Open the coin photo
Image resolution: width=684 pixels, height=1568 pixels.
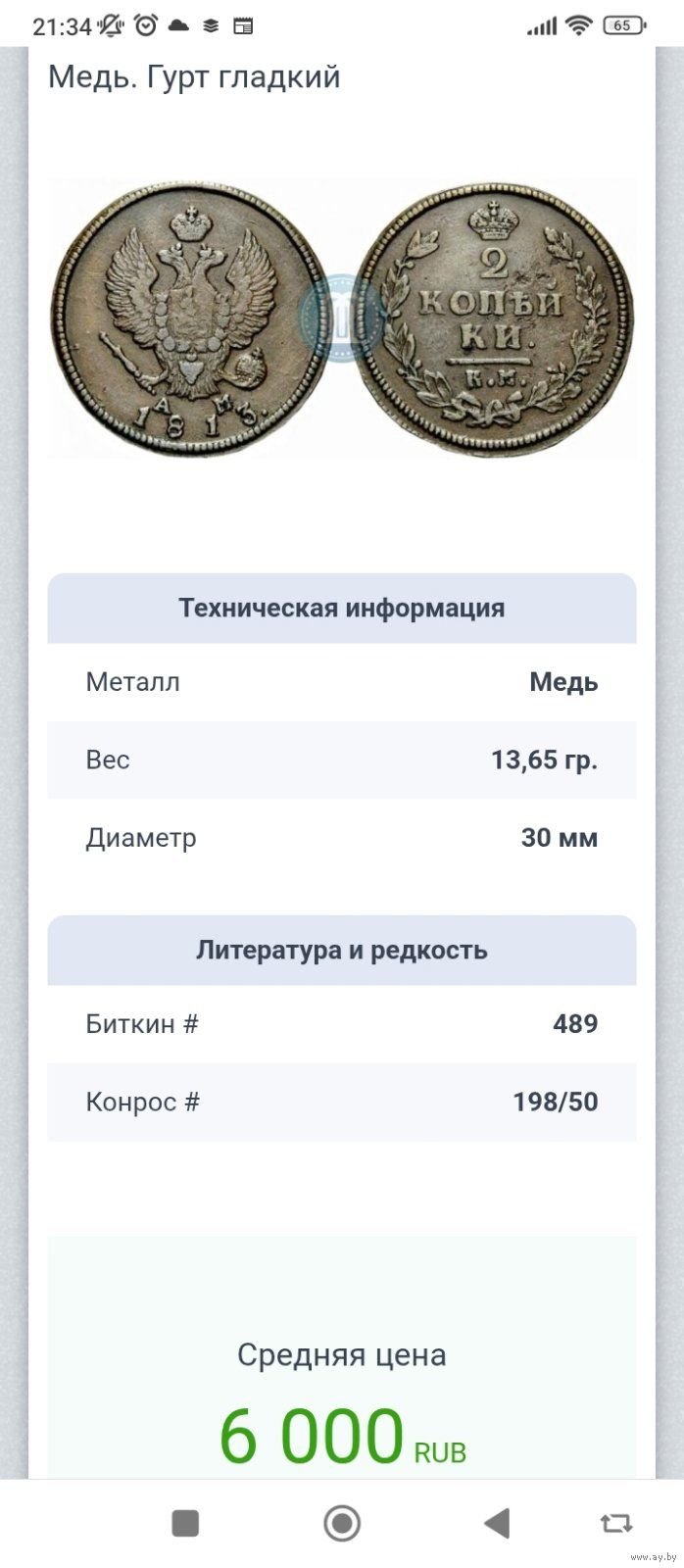pos(342,318)
